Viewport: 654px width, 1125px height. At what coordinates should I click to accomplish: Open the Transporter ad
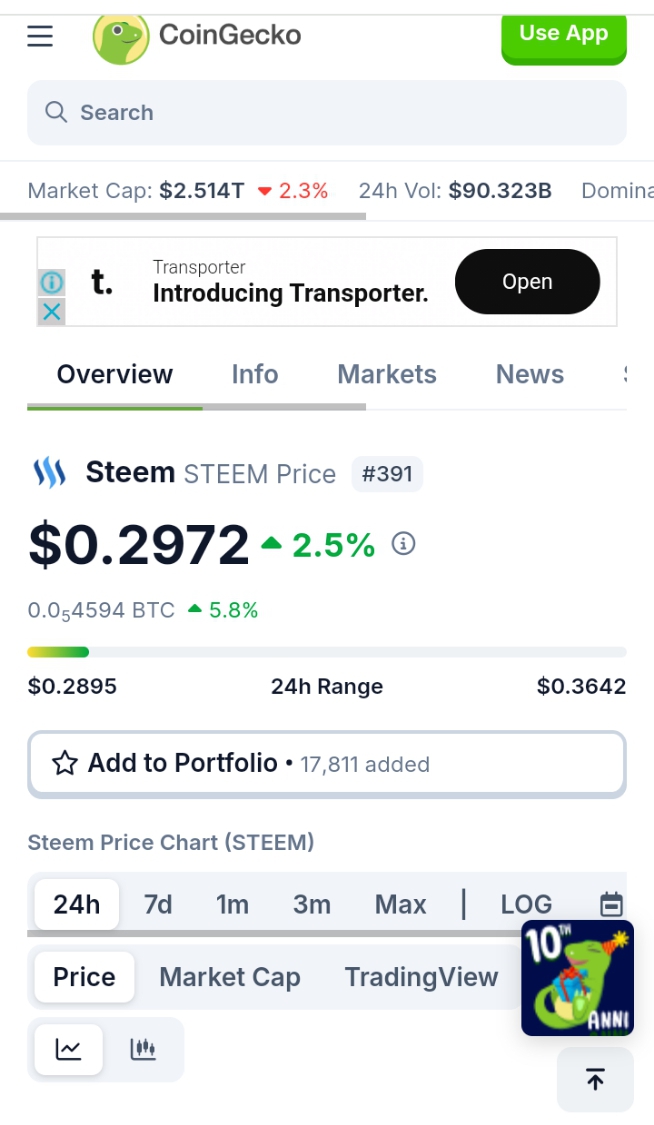point(527,282)
